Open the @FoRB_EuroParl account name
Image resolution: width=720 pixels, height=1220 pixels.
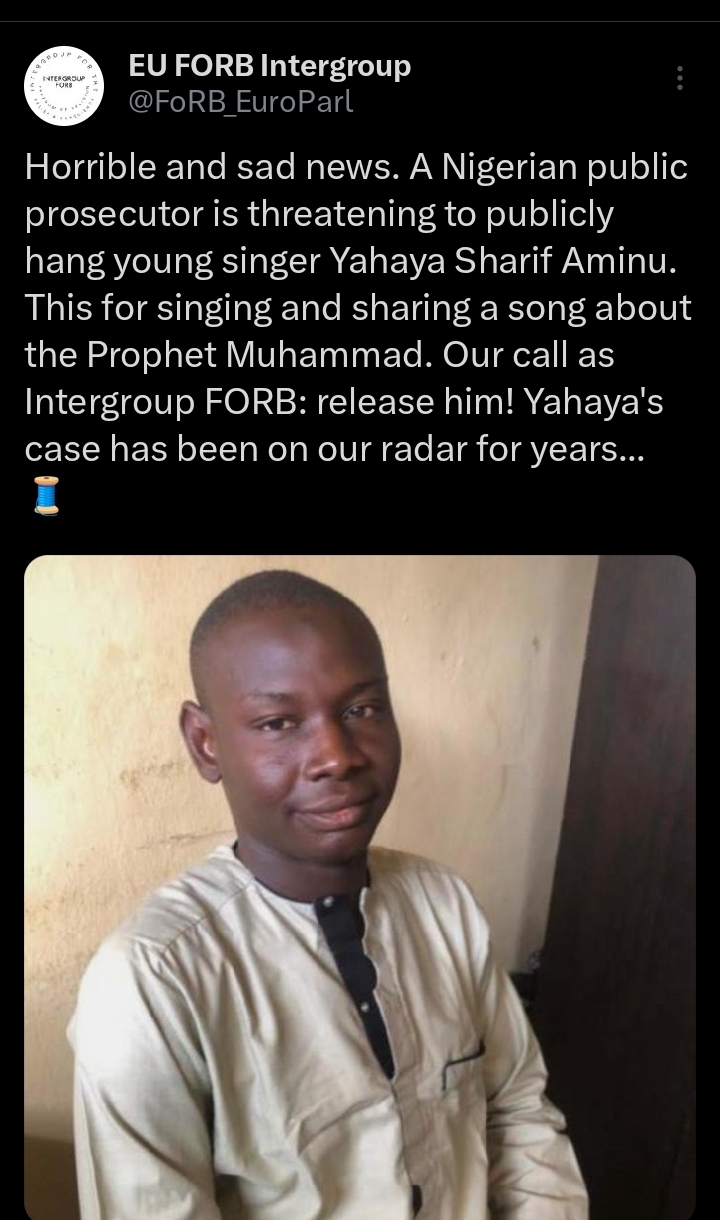[x=240, y=101]
